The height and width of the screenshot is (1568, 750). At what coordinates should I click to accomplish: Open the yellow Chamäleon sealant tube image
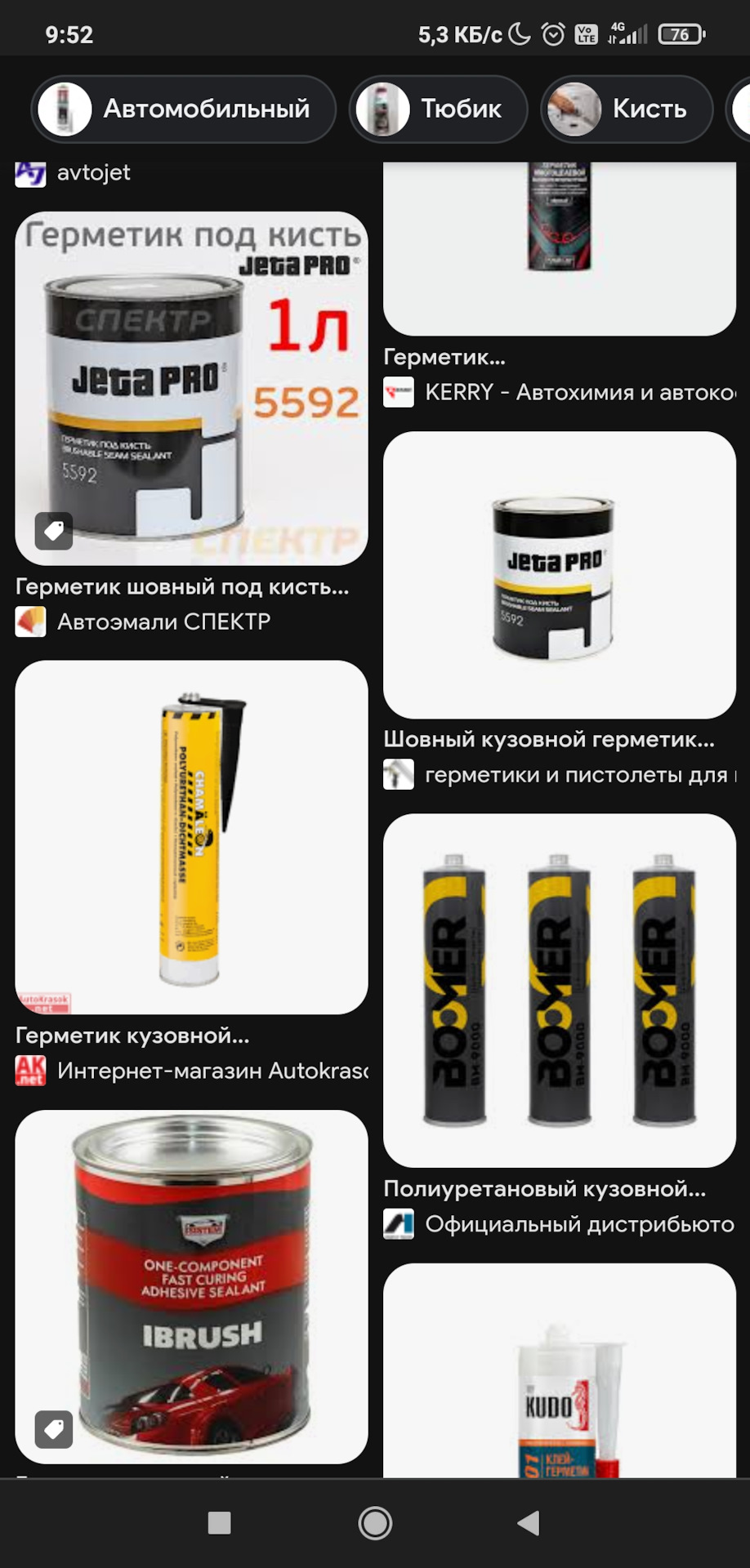click(x=191, y=837)
